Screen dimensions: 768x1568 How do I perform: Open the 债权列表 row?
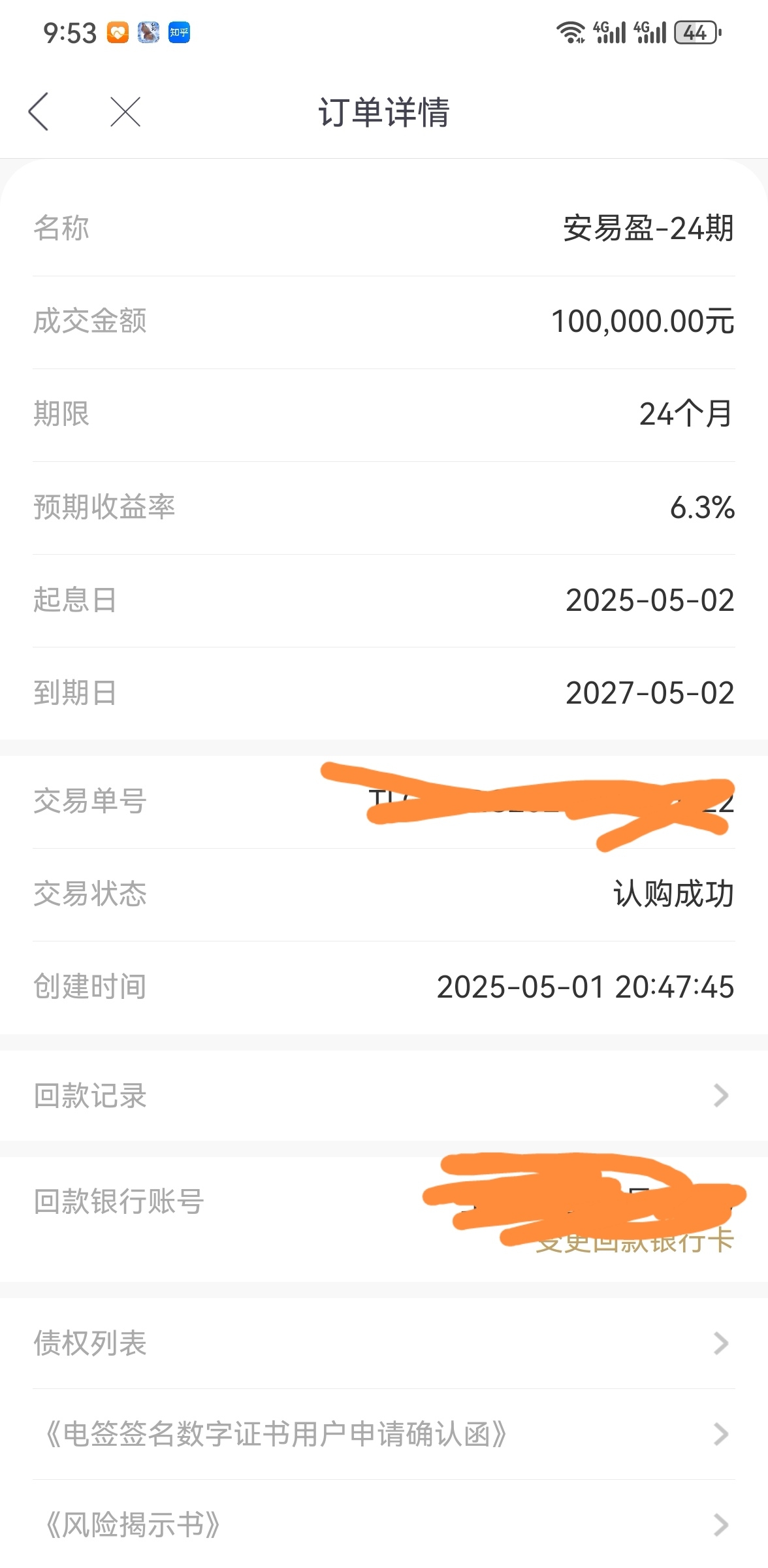(x=384, y=1343)
